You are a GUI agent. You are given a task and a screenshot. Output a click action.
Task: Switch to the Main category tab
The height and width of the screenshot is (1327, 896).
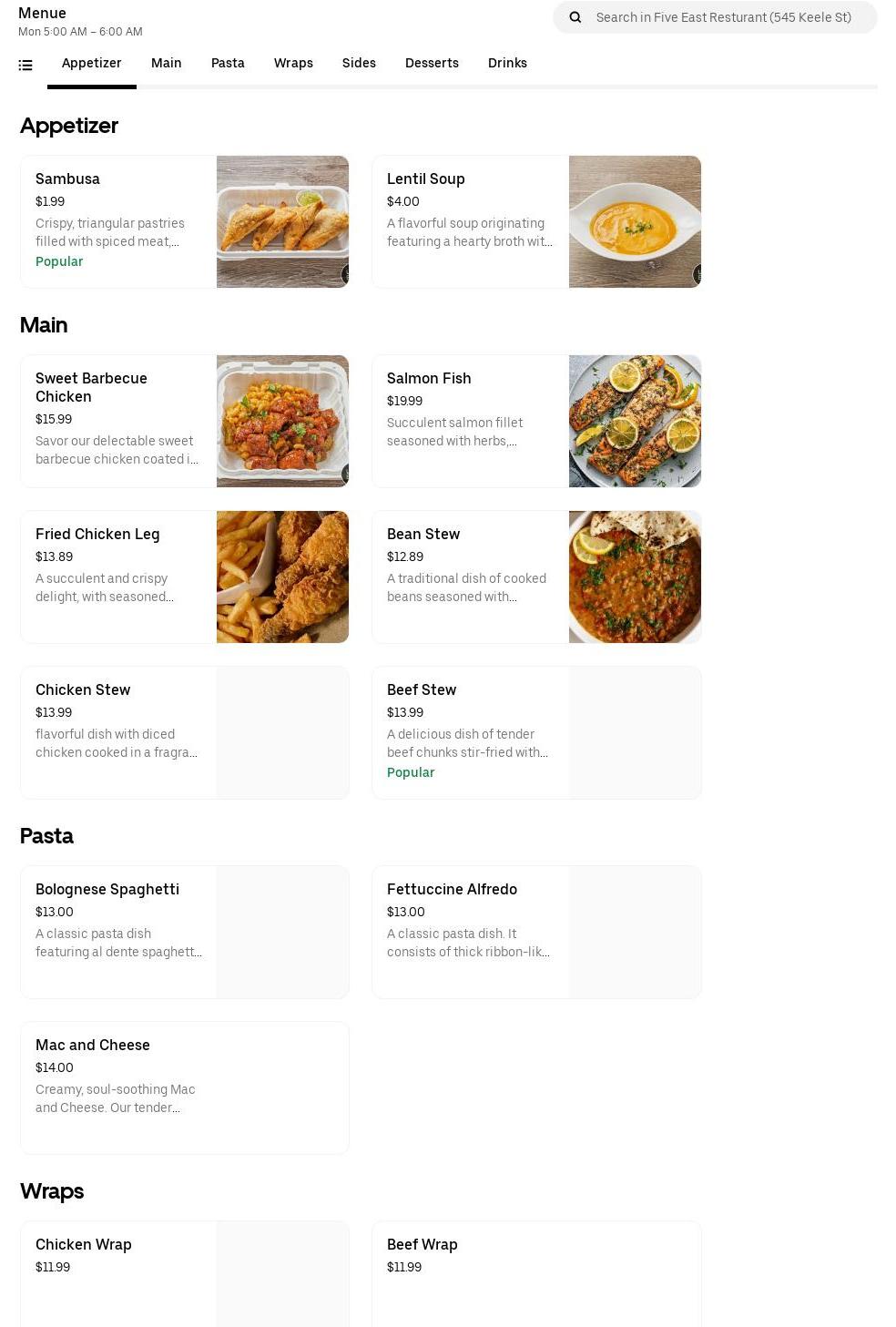(166, 63)
